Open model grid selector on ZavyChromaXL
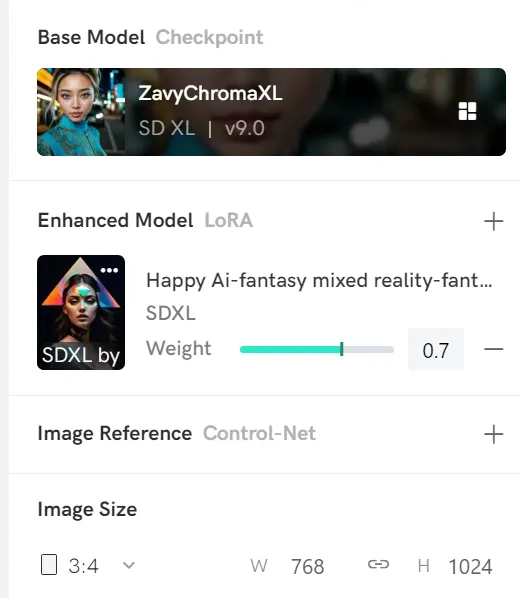This screenshot has width=521, height=598. pyautogui.click(x=467, y=111)
